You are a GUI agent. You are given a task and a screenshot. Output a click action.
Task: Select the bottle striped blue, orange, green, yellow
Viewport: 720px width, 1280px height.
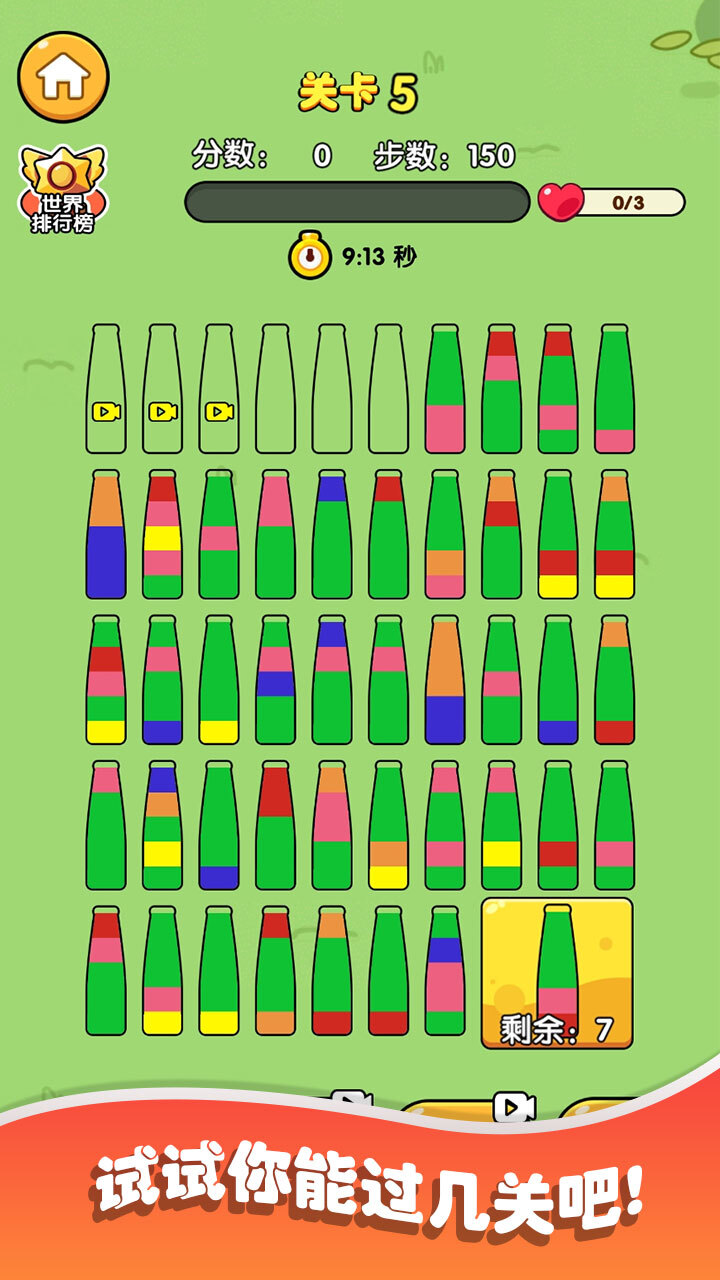click(162, 826)
